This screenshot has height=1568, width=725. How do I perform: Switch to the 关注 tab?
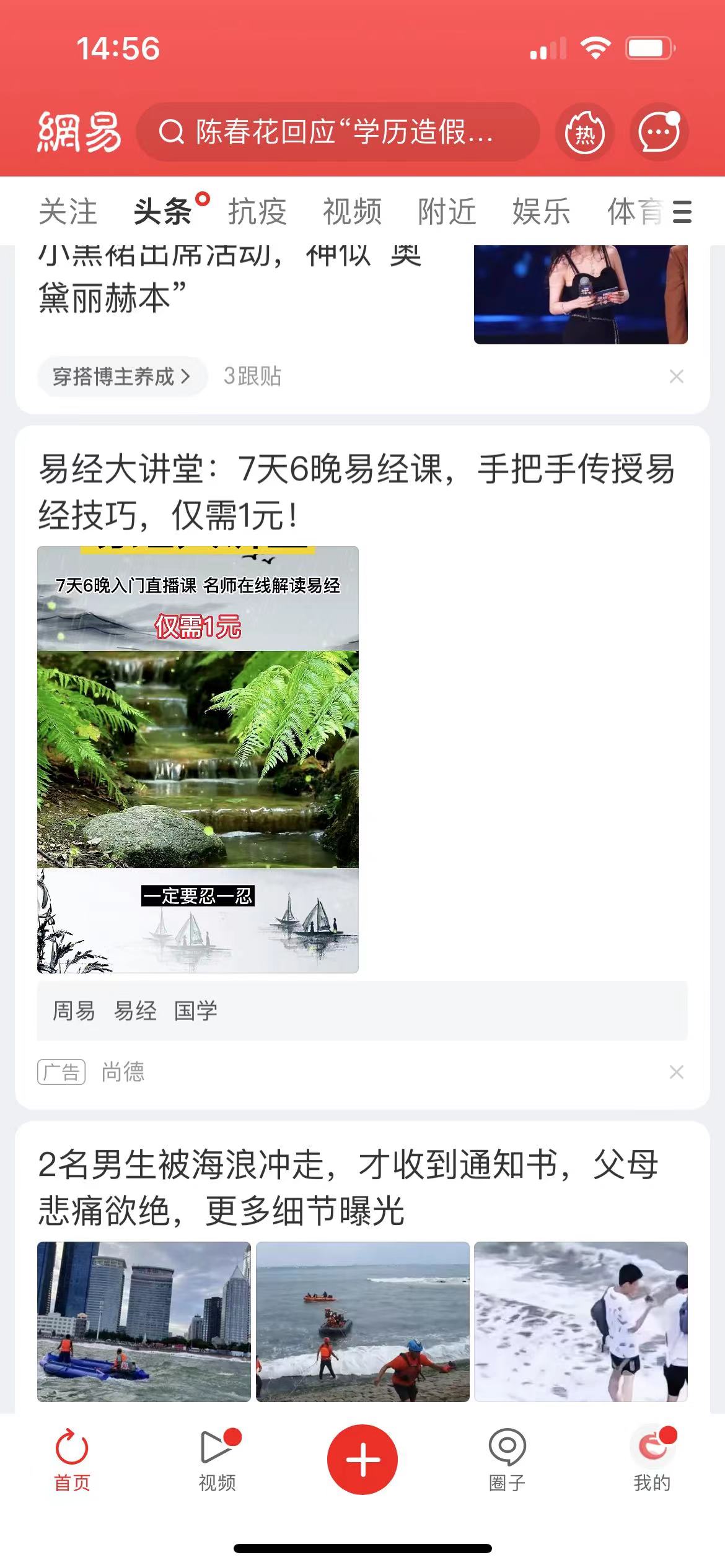[68, 212]
